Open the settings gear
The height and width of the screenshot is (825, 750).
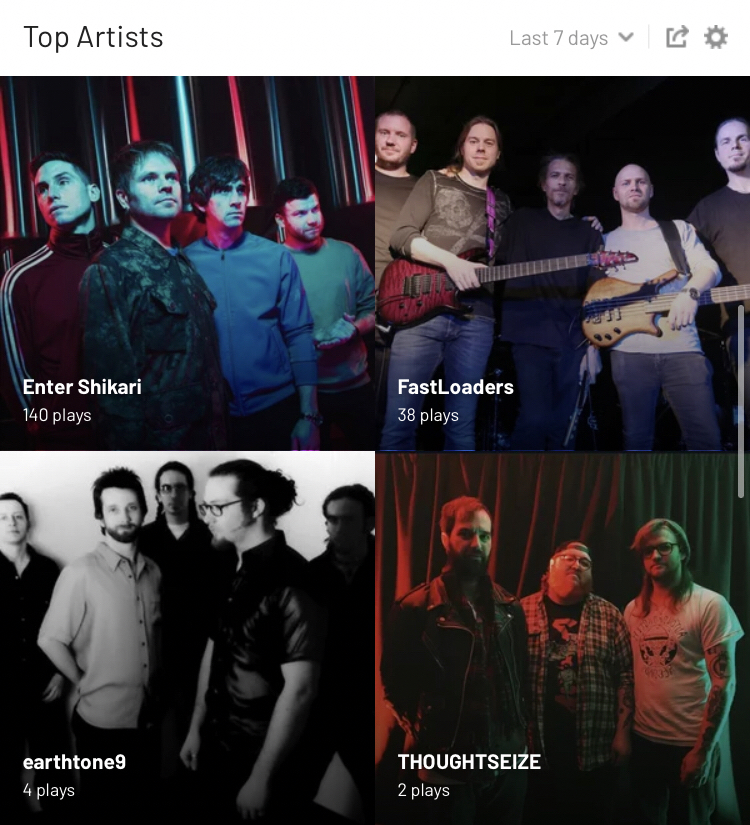716,38
